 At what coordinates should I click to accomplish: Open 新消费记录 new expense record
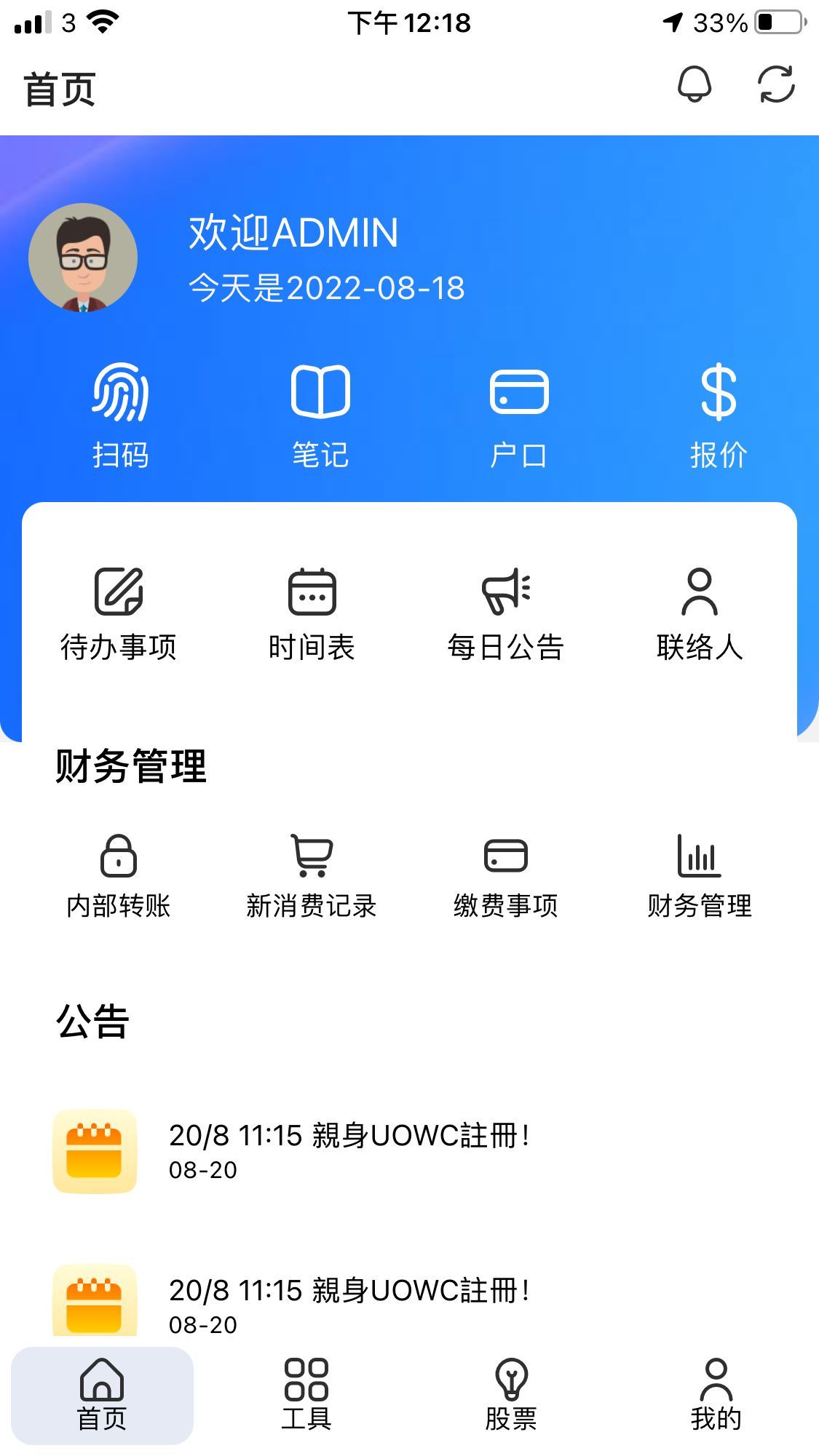pyautogui.click(x=312, y=877)
